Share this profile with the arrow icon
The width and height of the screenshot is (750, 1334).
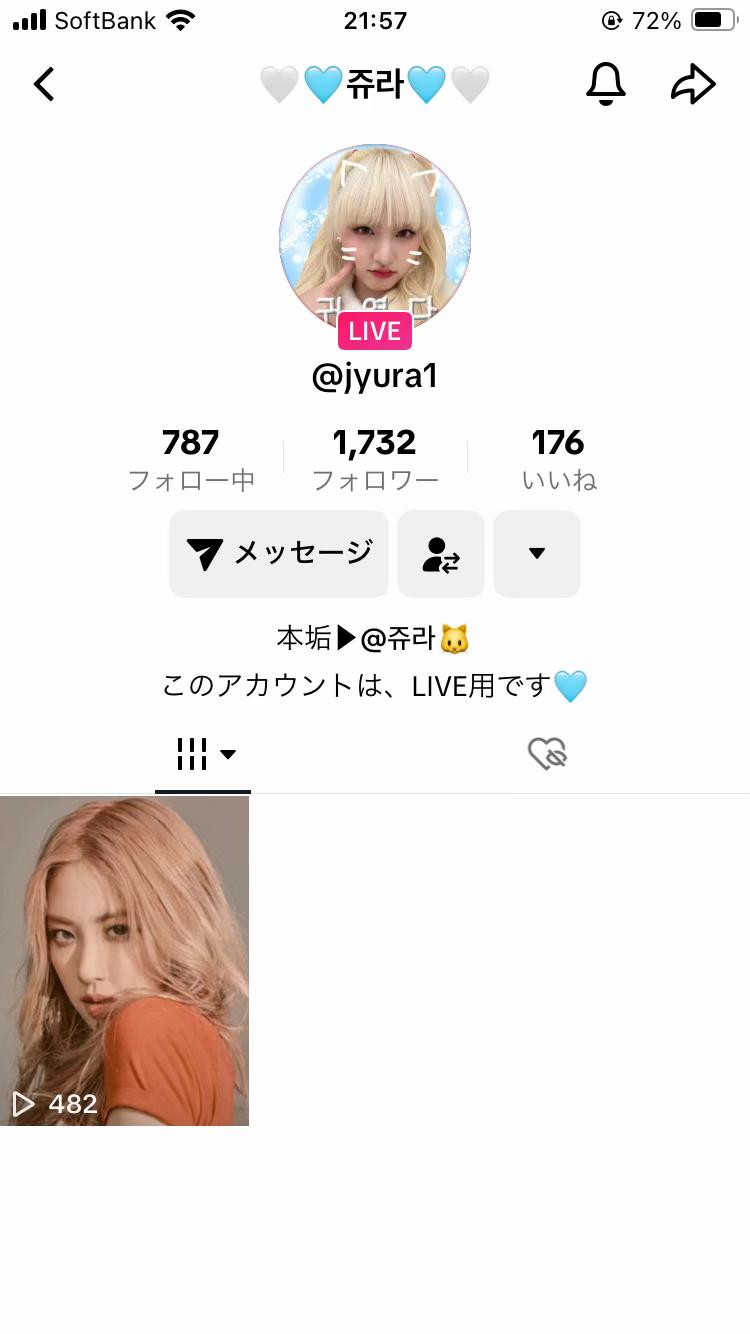pos(692,85)
